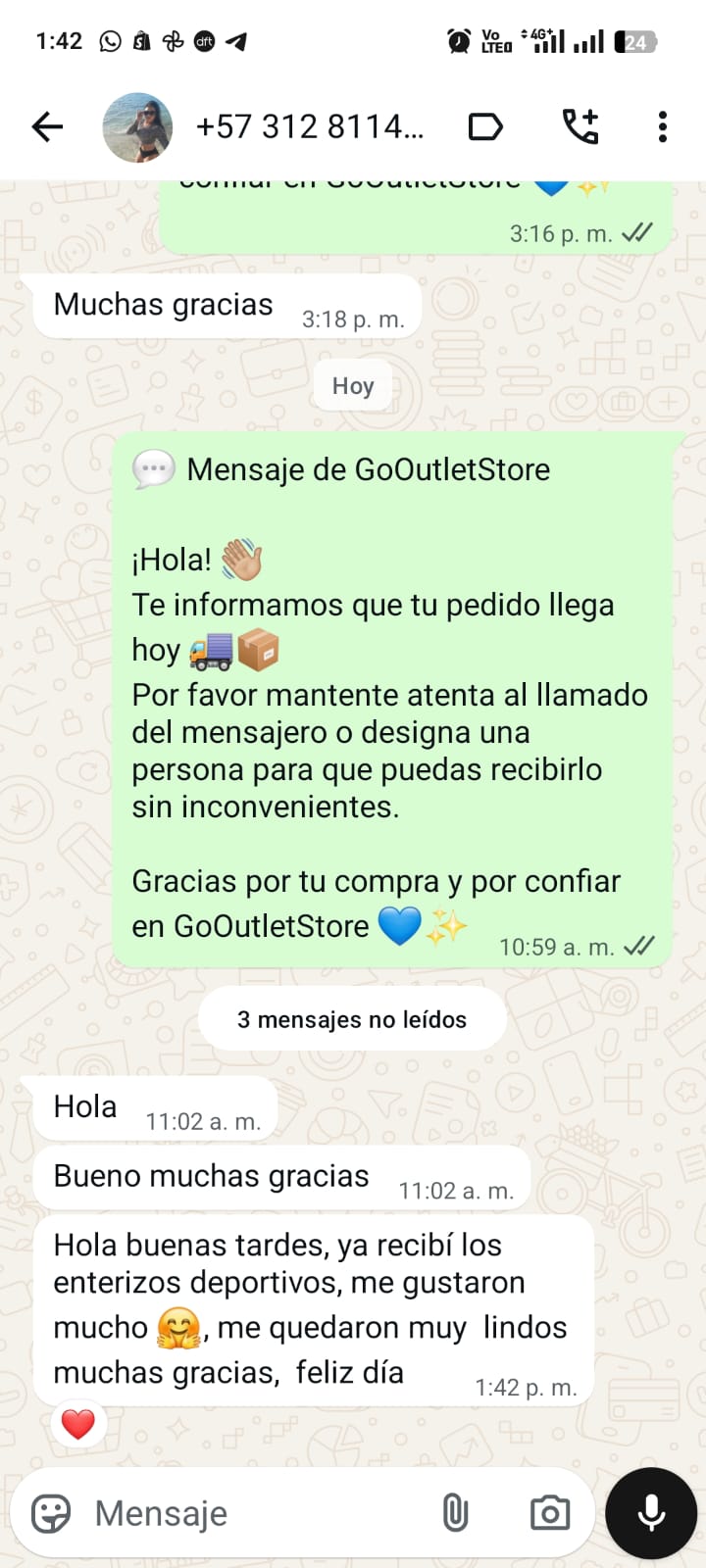706x1568 pixels.
Task: Open the label tag icon
Action: [485, 127]
